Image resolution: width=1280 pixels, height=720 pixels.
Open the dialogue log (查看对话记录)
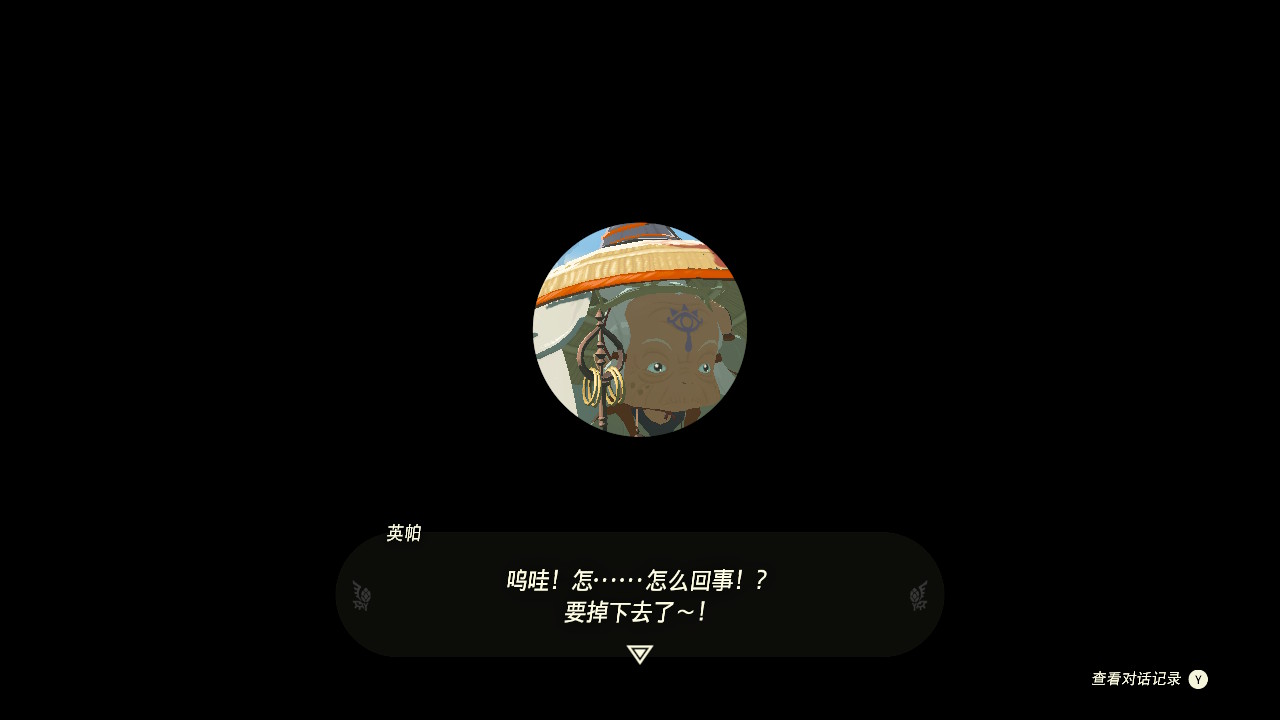(1148, 679)
